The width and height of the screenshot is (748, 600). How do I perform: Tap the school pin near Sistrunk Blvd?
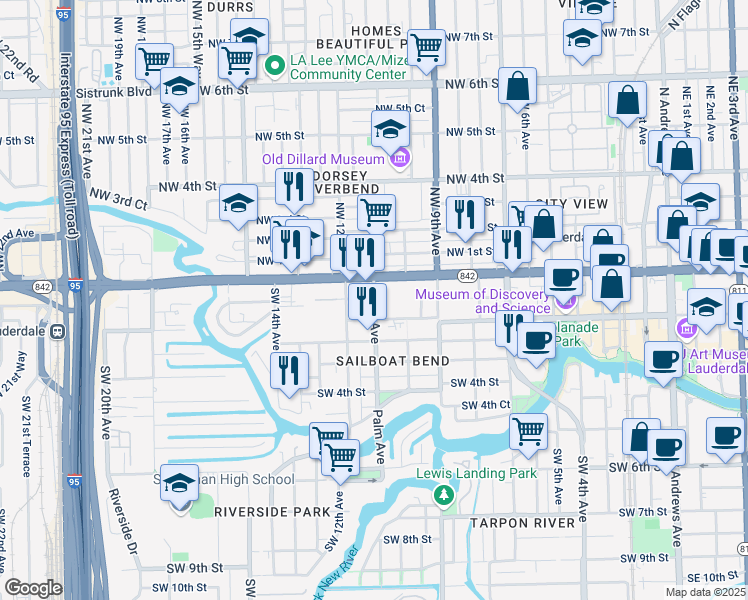click(180, 88)
